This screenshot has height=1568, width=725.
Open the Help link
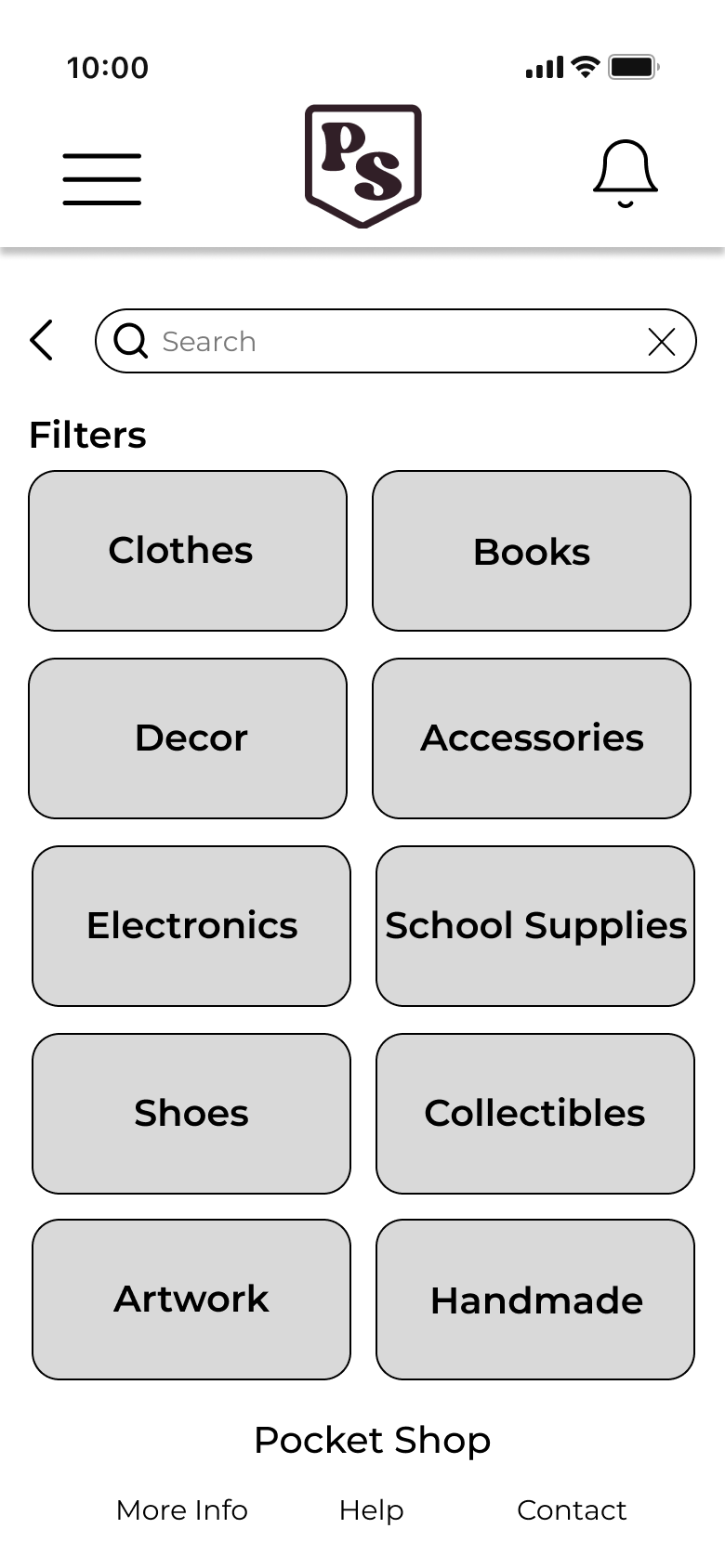click(371, 1510)
